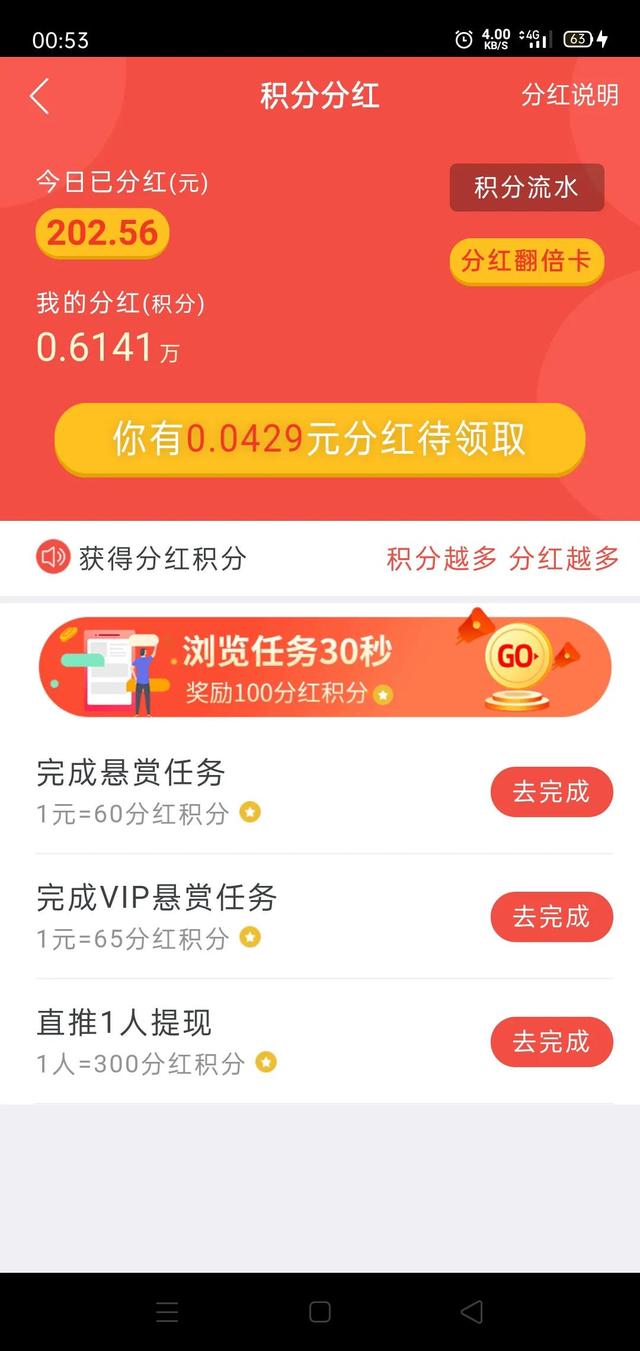Tap 去完成 for 完成VIP悬赏任务
Image resolution: width=640 pixels, height=1351 pixels.
(551, 917)
